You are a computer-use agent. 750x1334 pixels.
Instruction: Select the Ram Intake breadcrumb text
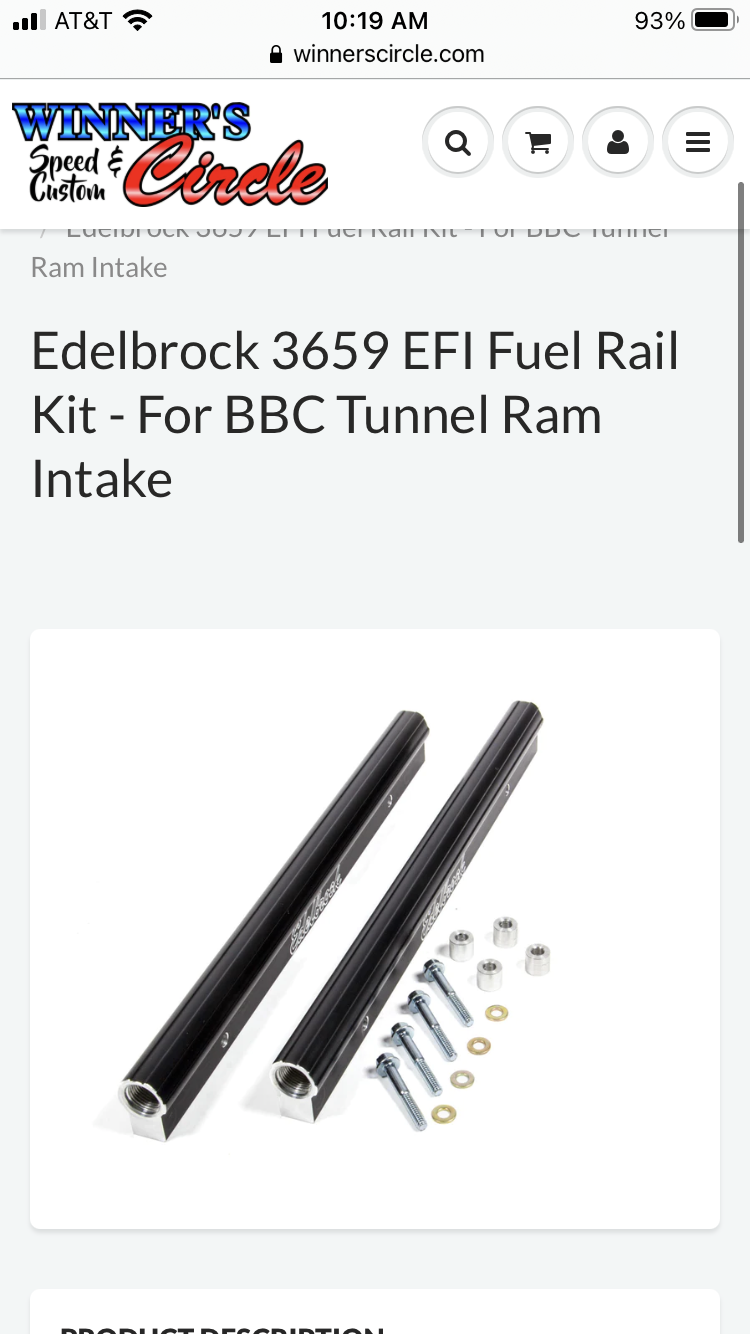click(x=99, y=267)
